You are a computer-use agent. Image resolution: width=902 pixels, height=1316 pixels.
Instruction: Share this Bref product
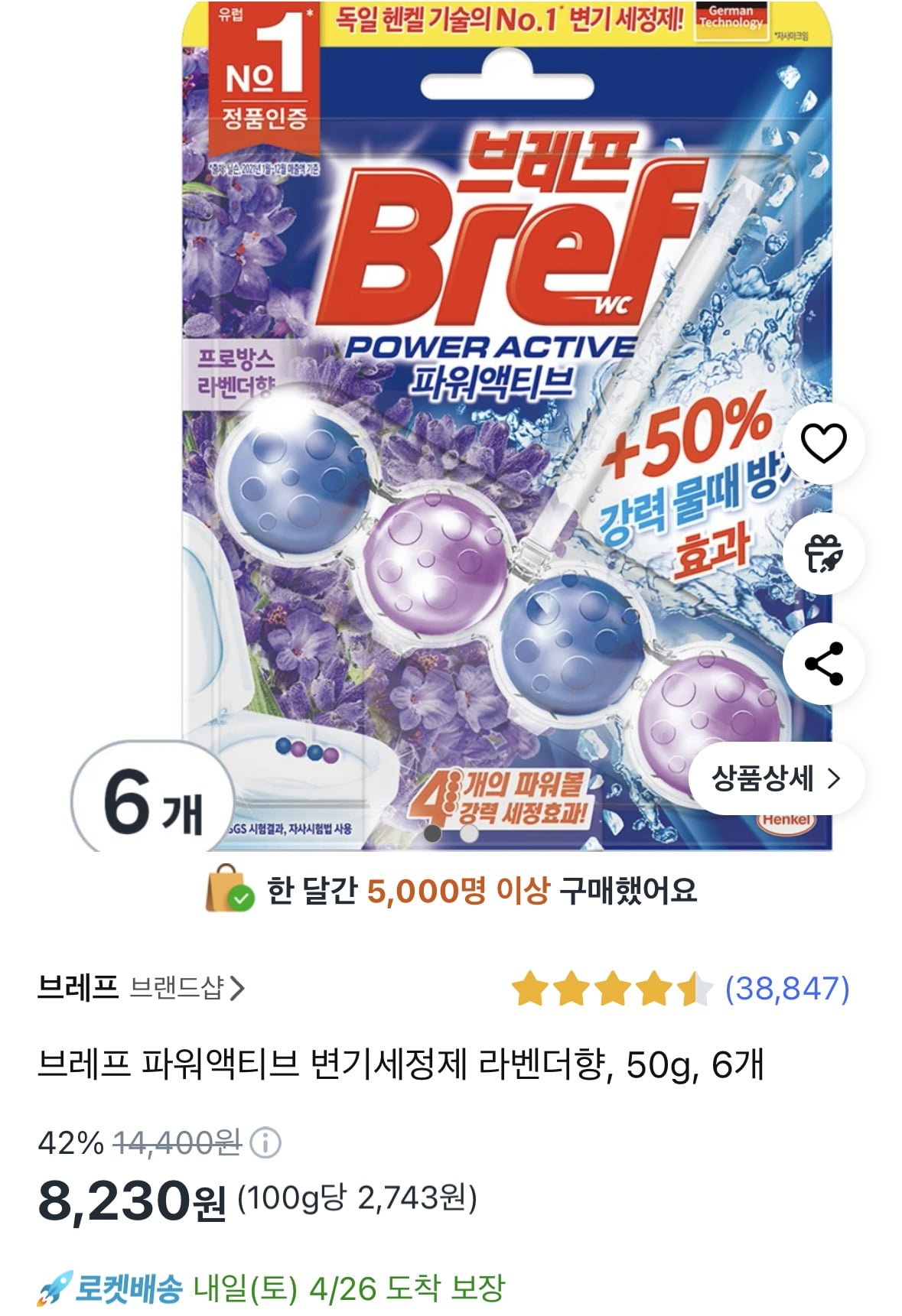[x=823, y=663]
